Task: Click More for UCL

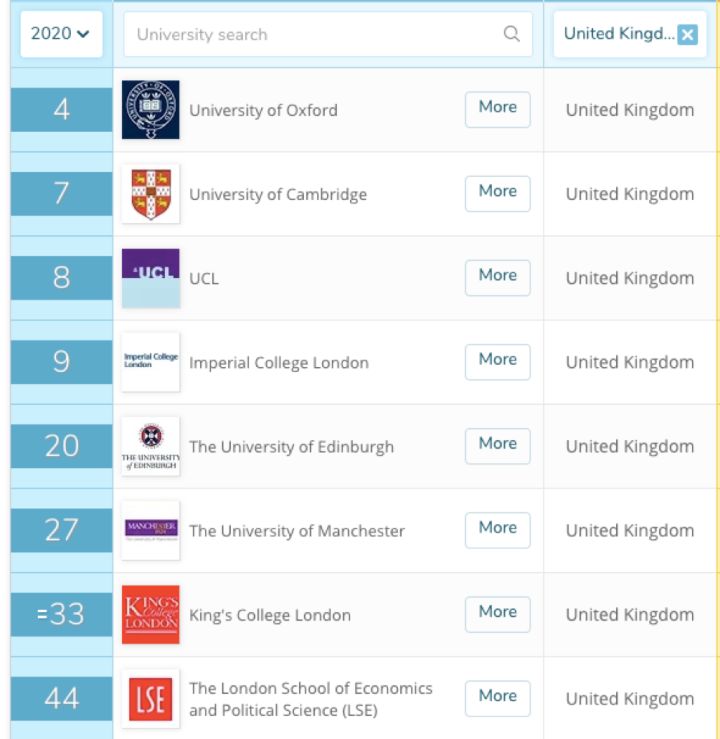Action: point(497,276)
